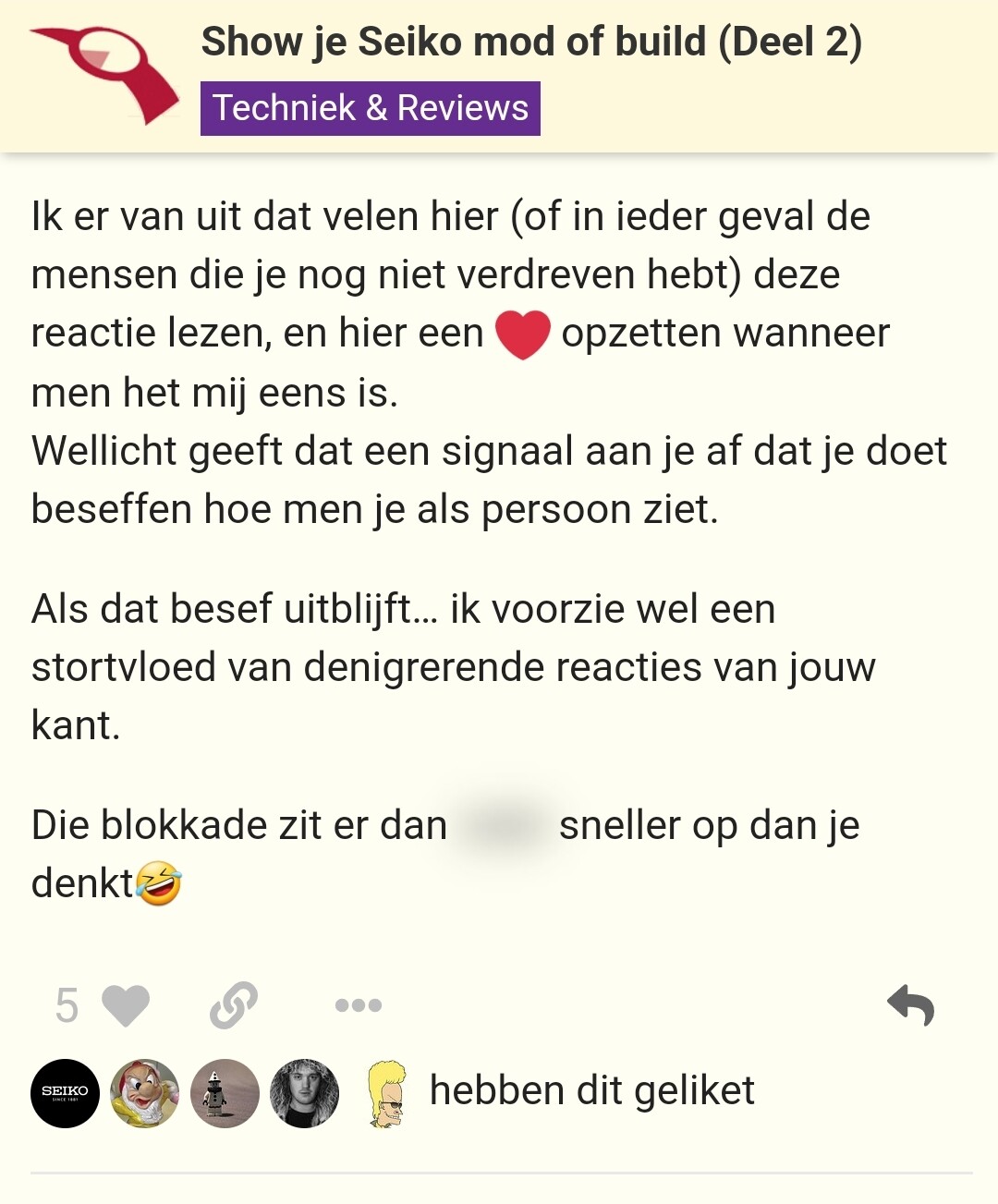Image resolution: width=998 pixels, height=1204 pixels.
Task: Copy the link to this post
Action: [233, 1005]
